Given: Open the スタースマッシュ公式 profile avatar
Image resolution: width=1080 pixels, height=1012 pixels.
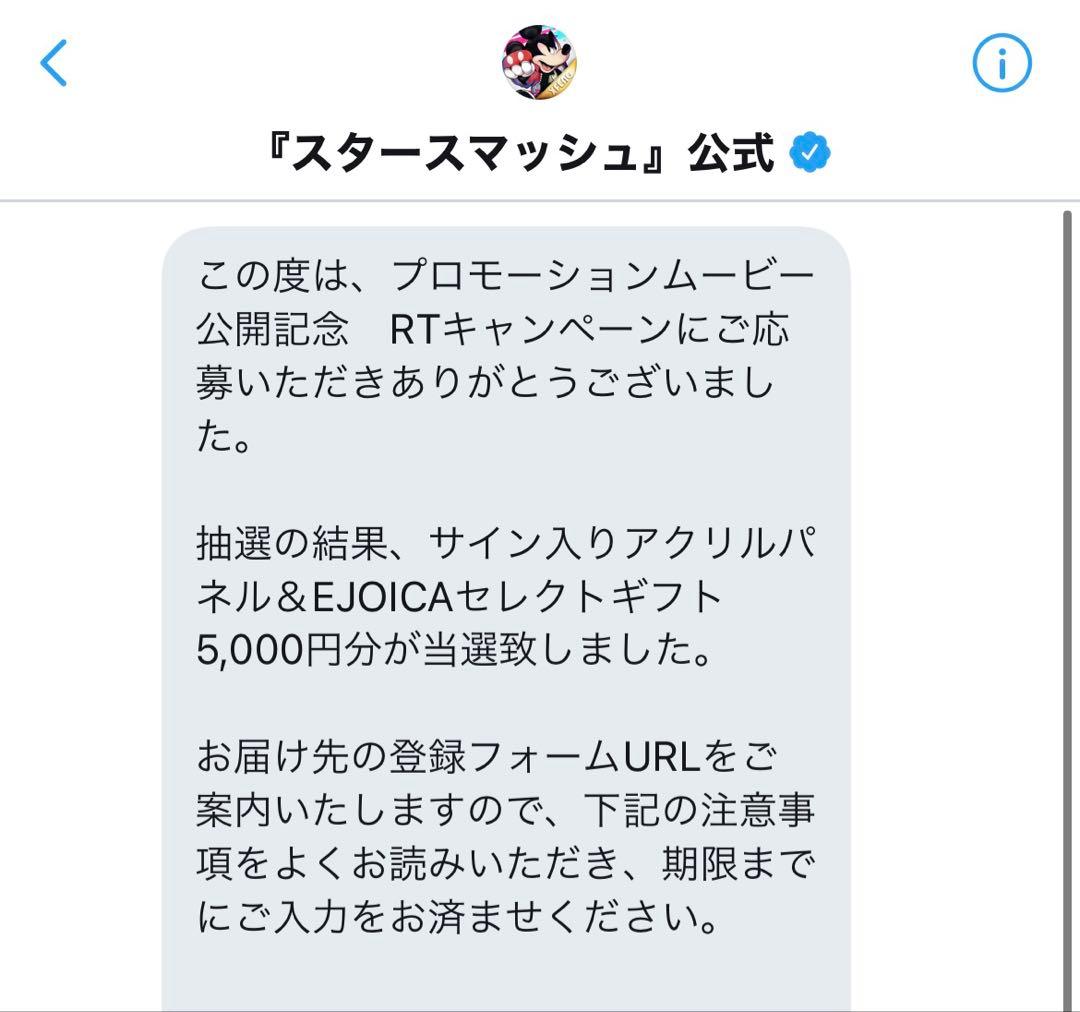Looking at the screenshot, I should (541, 64).
